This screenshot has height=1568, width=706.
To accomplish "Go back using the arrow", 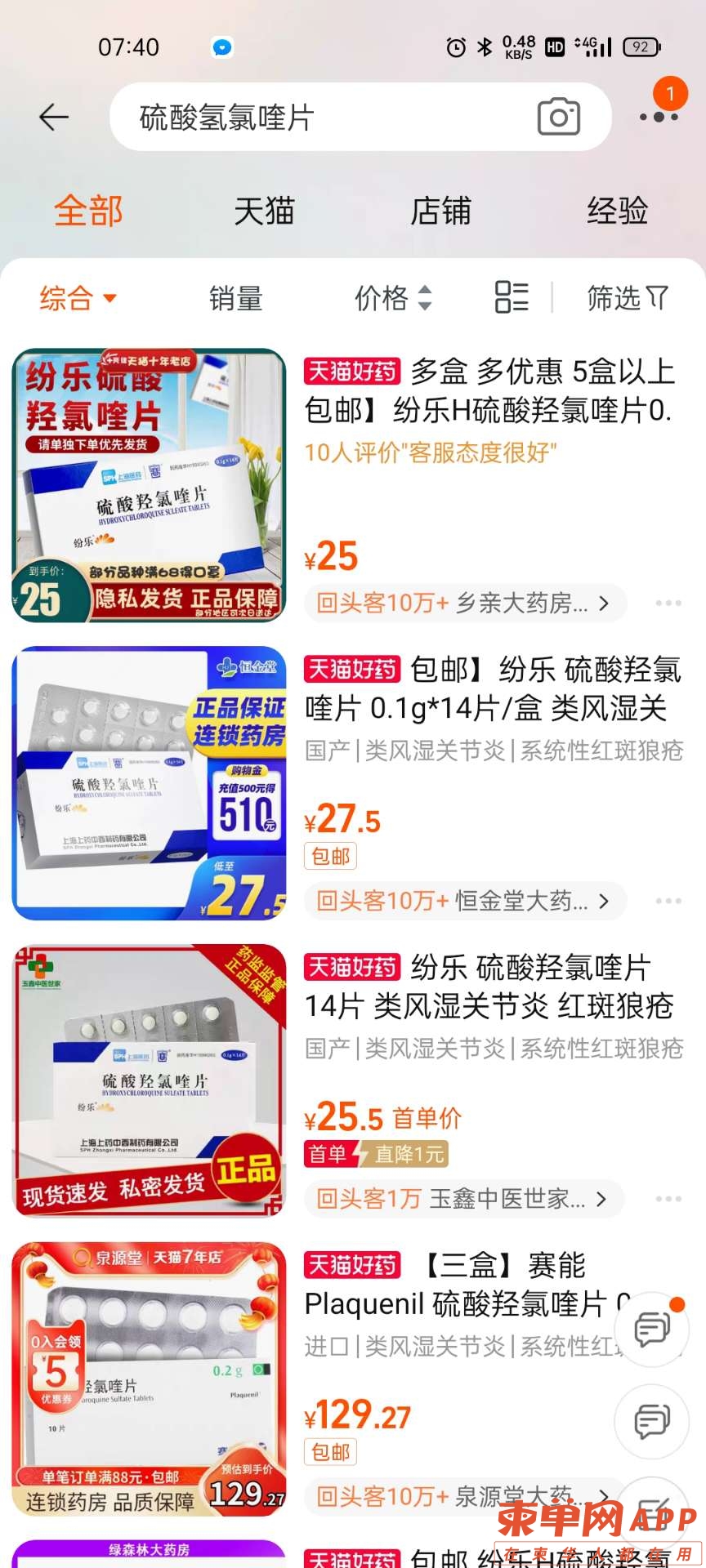I will 54,118.
